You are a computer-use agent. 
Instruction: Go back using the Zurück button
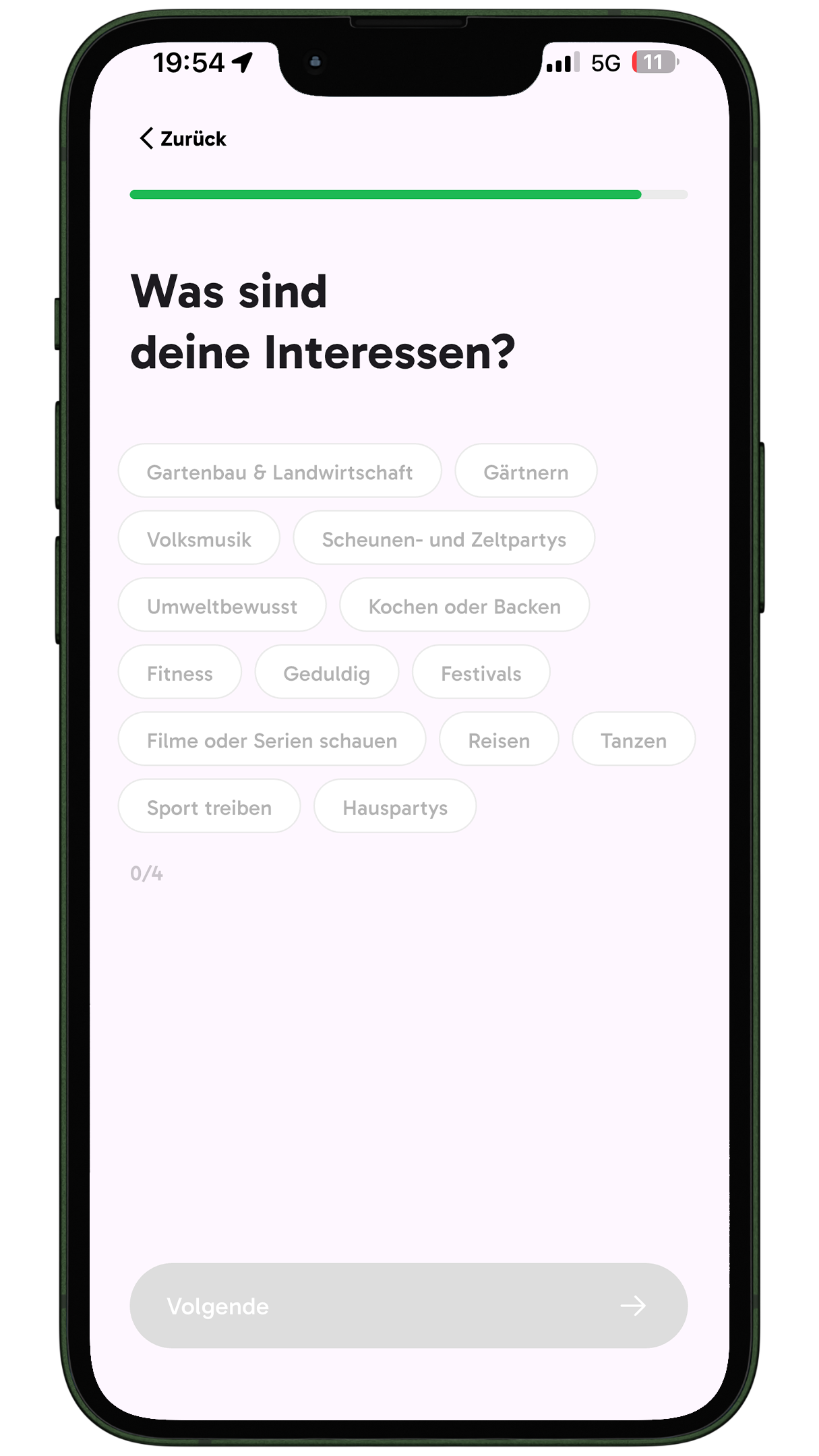[183, 139]
